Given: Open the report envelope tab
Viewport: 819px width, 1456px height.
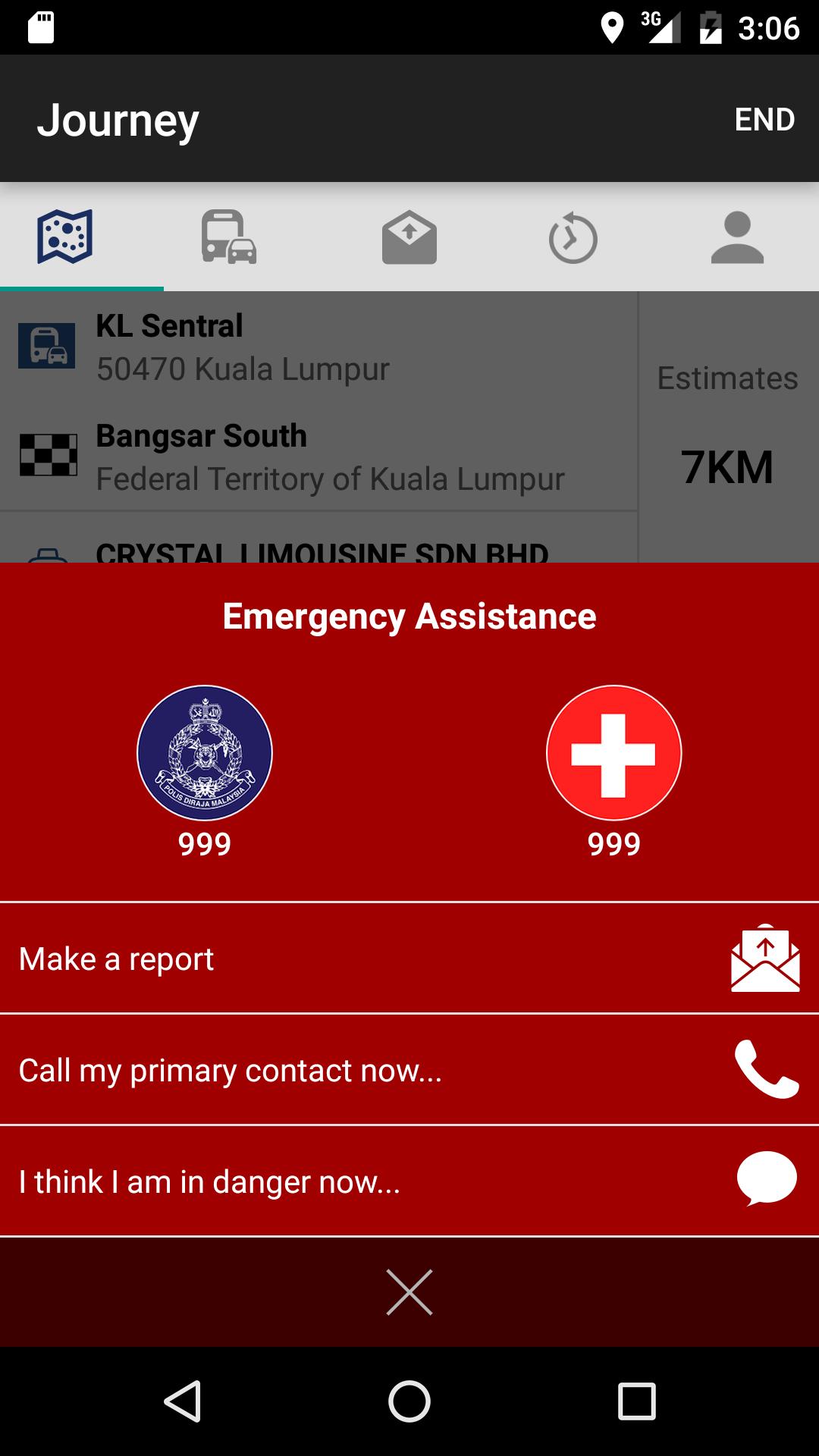Looking at the screenshot, I should 409,237.
